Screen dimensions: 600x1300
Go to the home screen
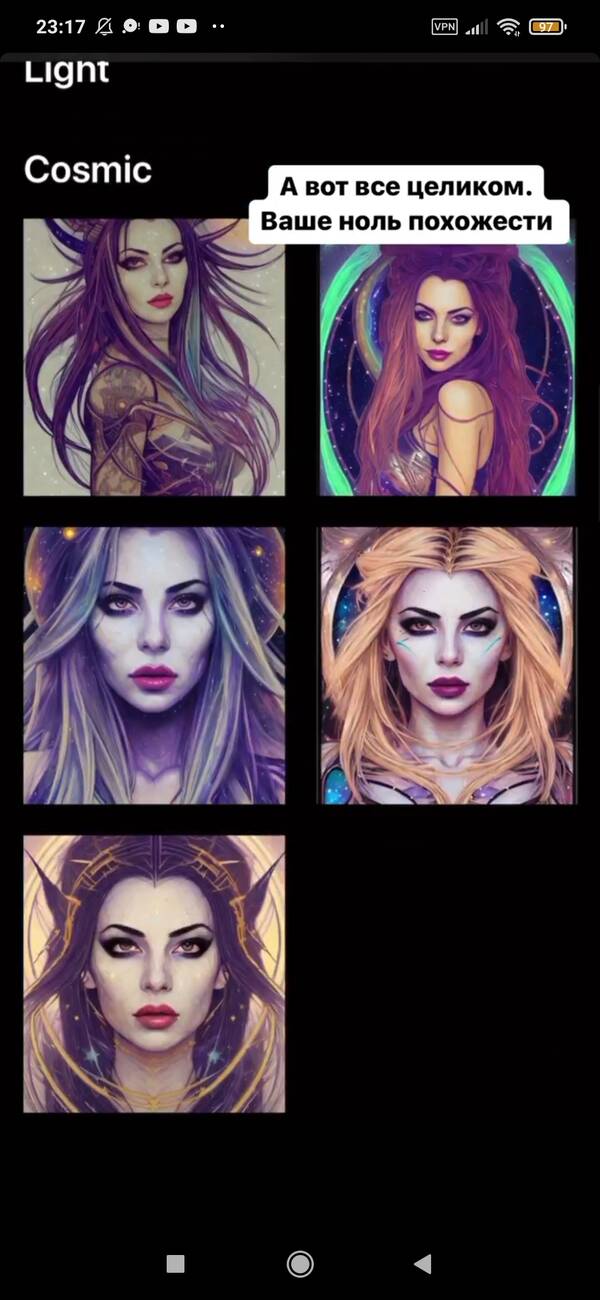[x=300, y=1264]
